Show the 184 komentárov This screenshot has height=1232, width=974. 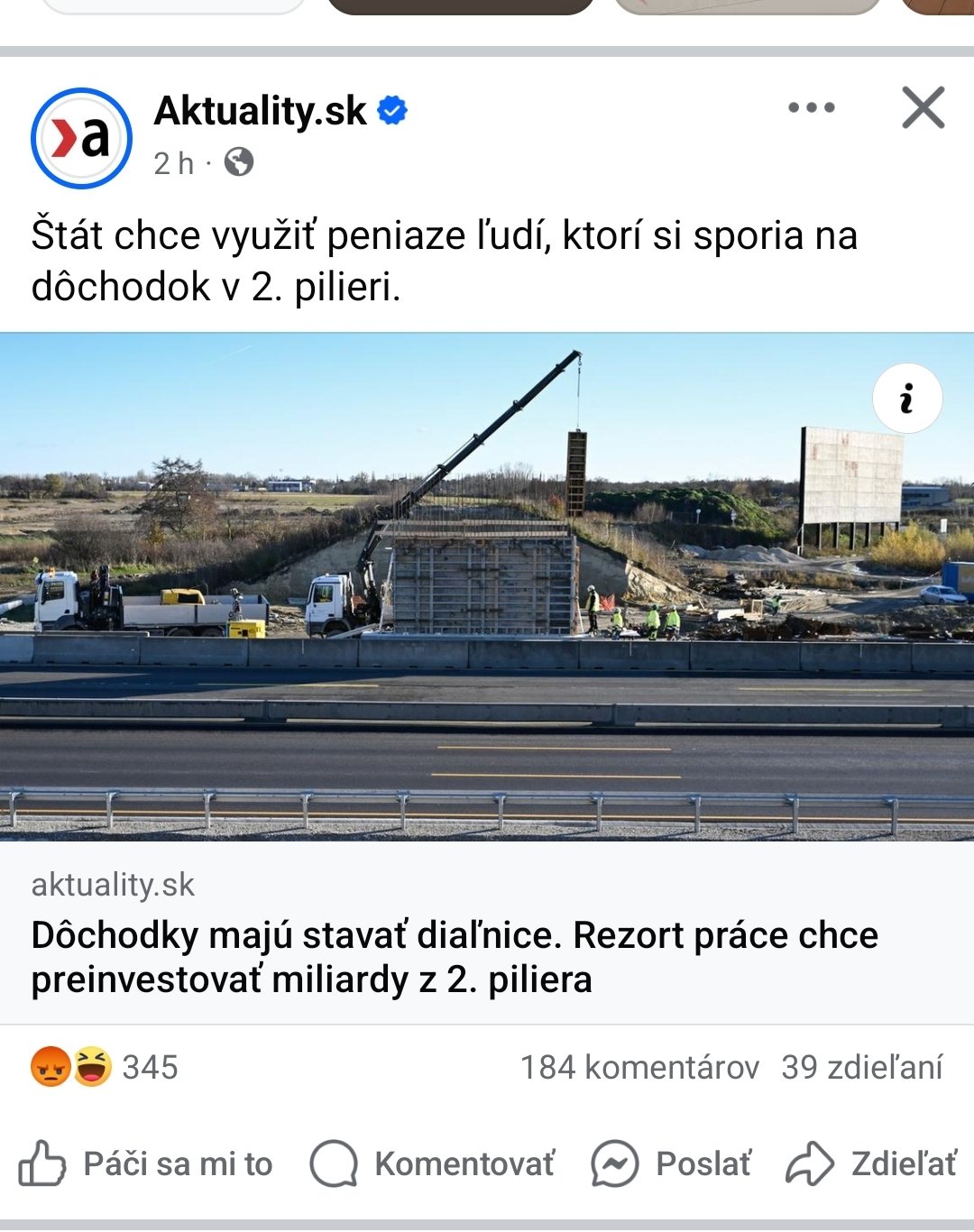pos(639,1067)
